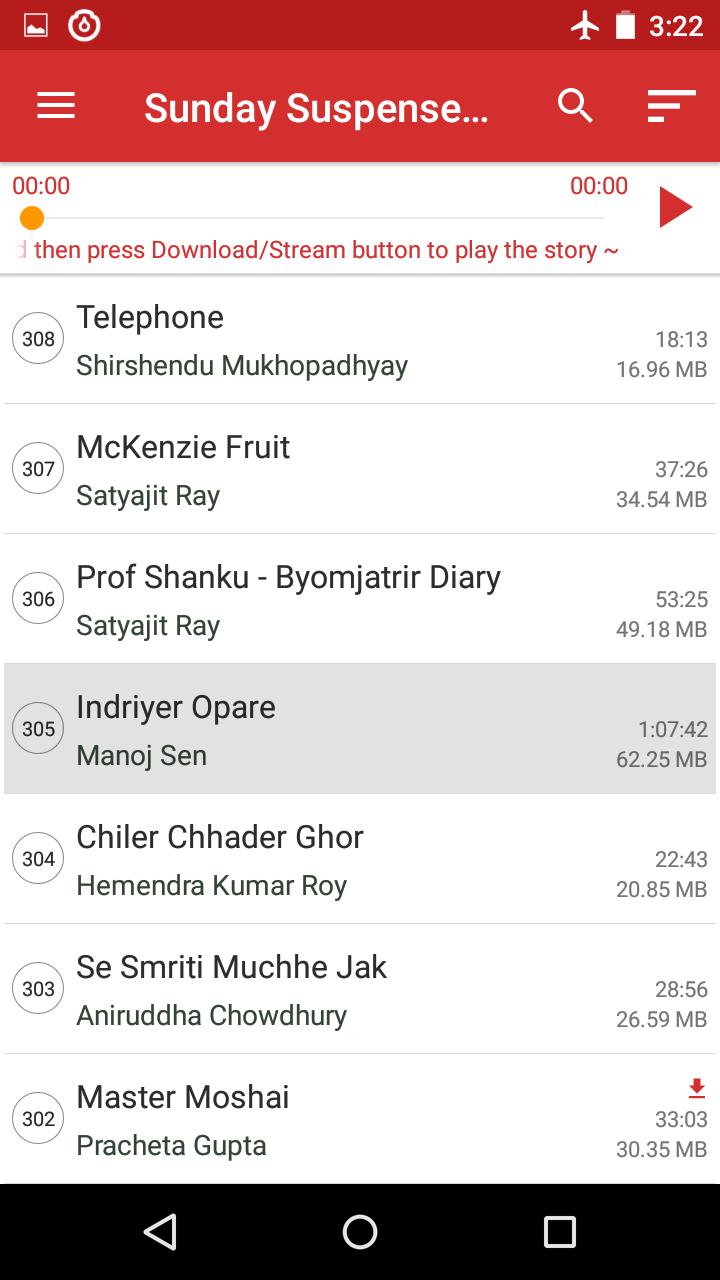The height and width of the screenshot is (1280, 720).
Task: Click the episode number badge 308
Action: (37, 338)
